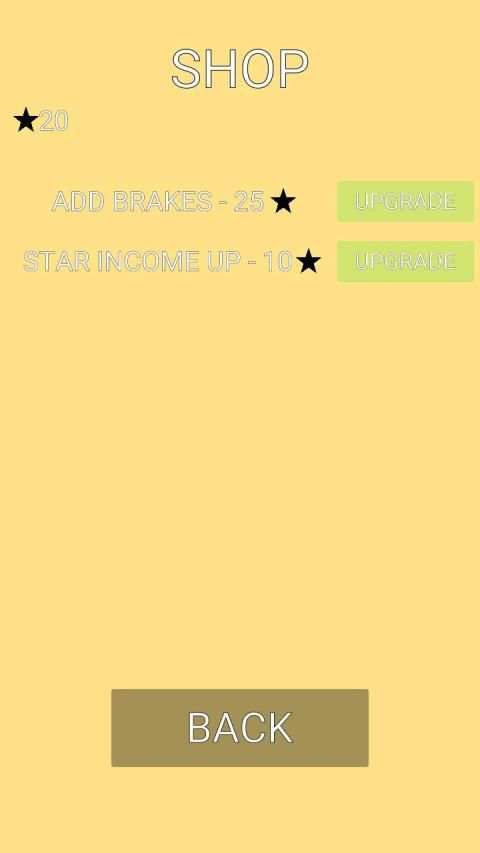Go back from the shop

point(240,728)
